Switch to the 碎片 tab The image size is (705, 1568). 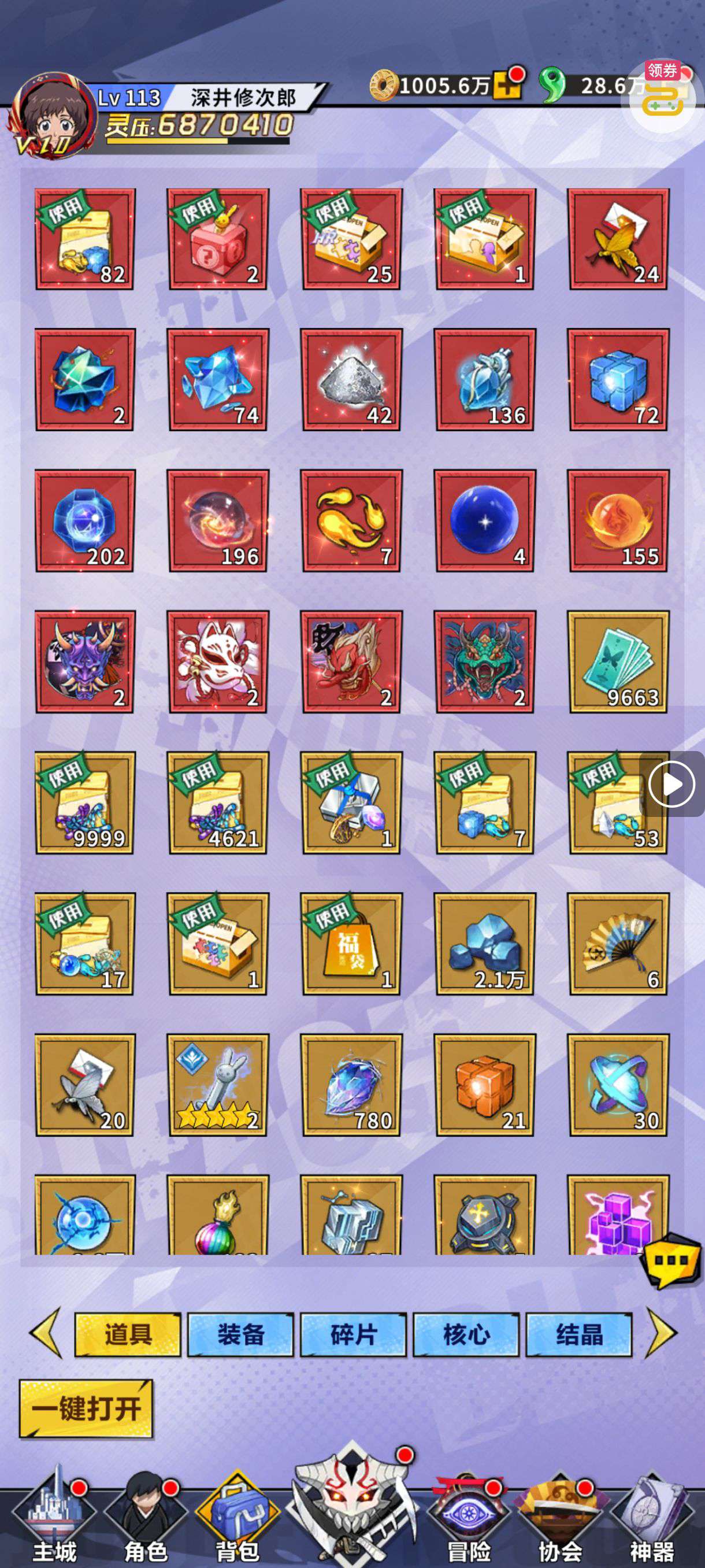click(353, 1334)
